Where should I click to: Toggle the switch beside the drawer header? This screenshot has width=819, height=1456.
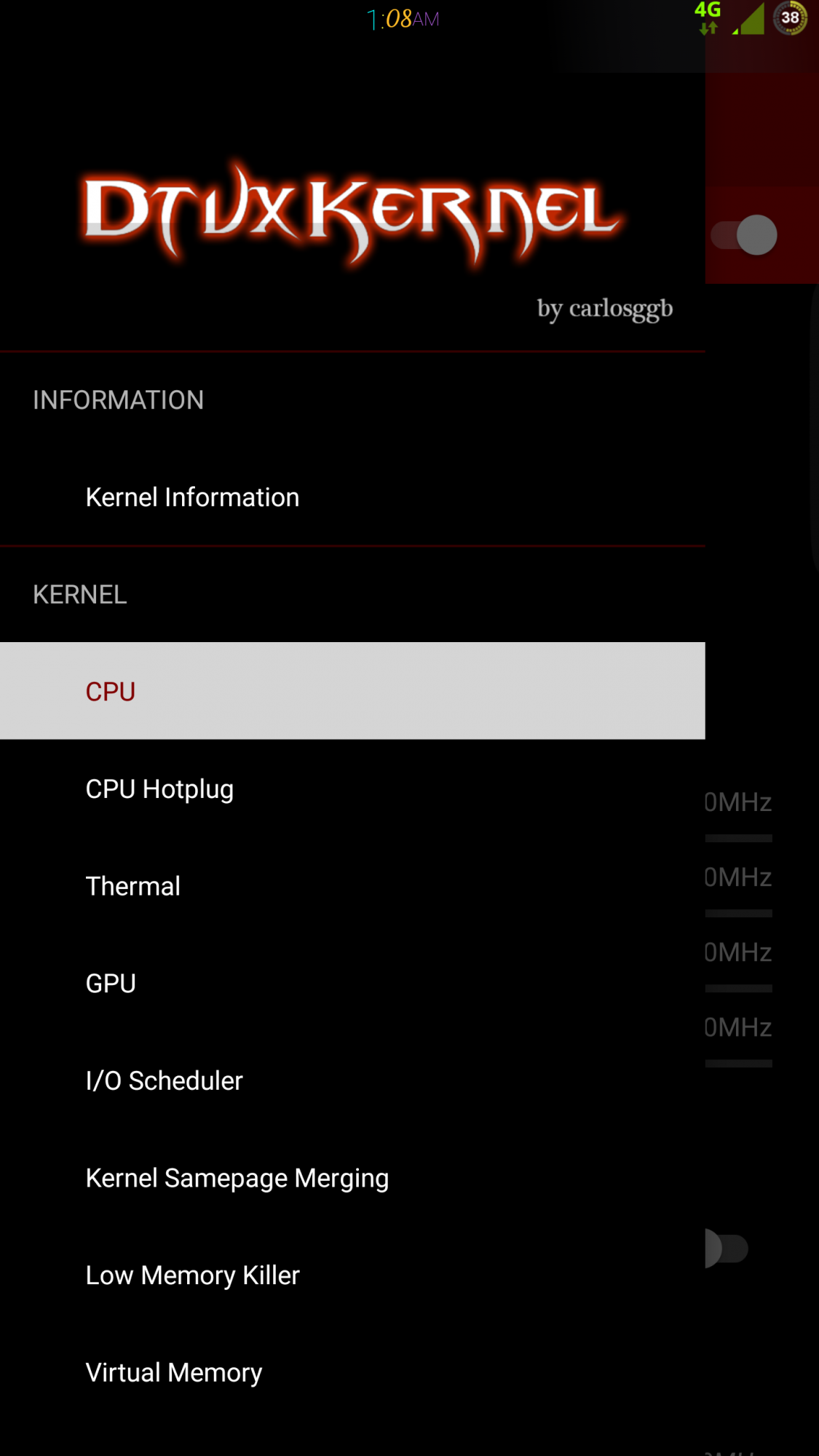click(745, 235)
